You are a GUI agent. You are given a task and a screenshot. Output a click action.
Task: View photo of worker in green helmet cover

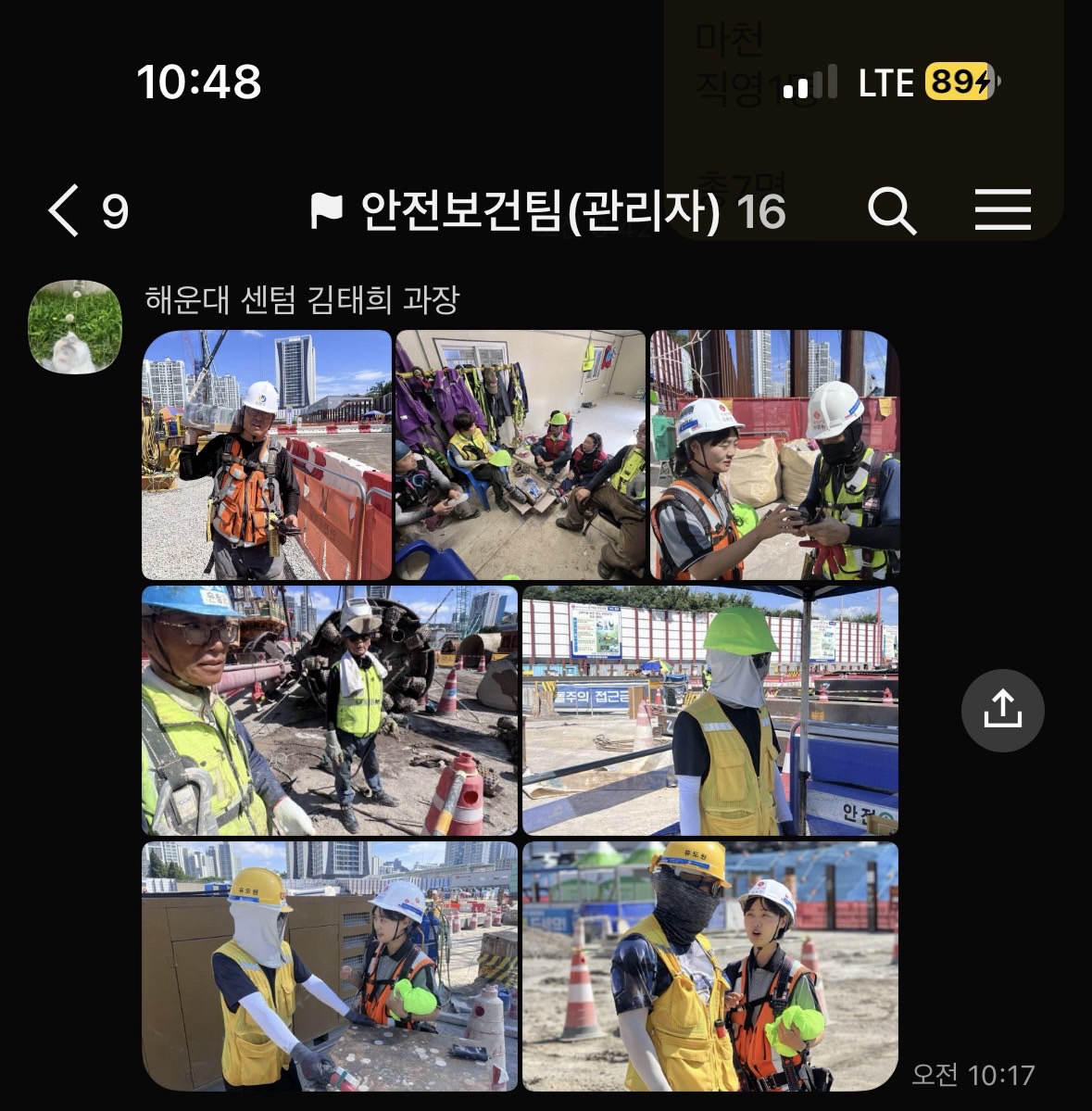tap(710, 711)
